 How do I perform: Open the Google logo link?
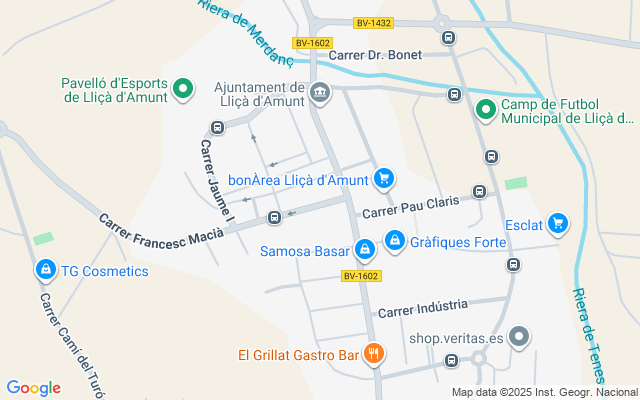33,388
